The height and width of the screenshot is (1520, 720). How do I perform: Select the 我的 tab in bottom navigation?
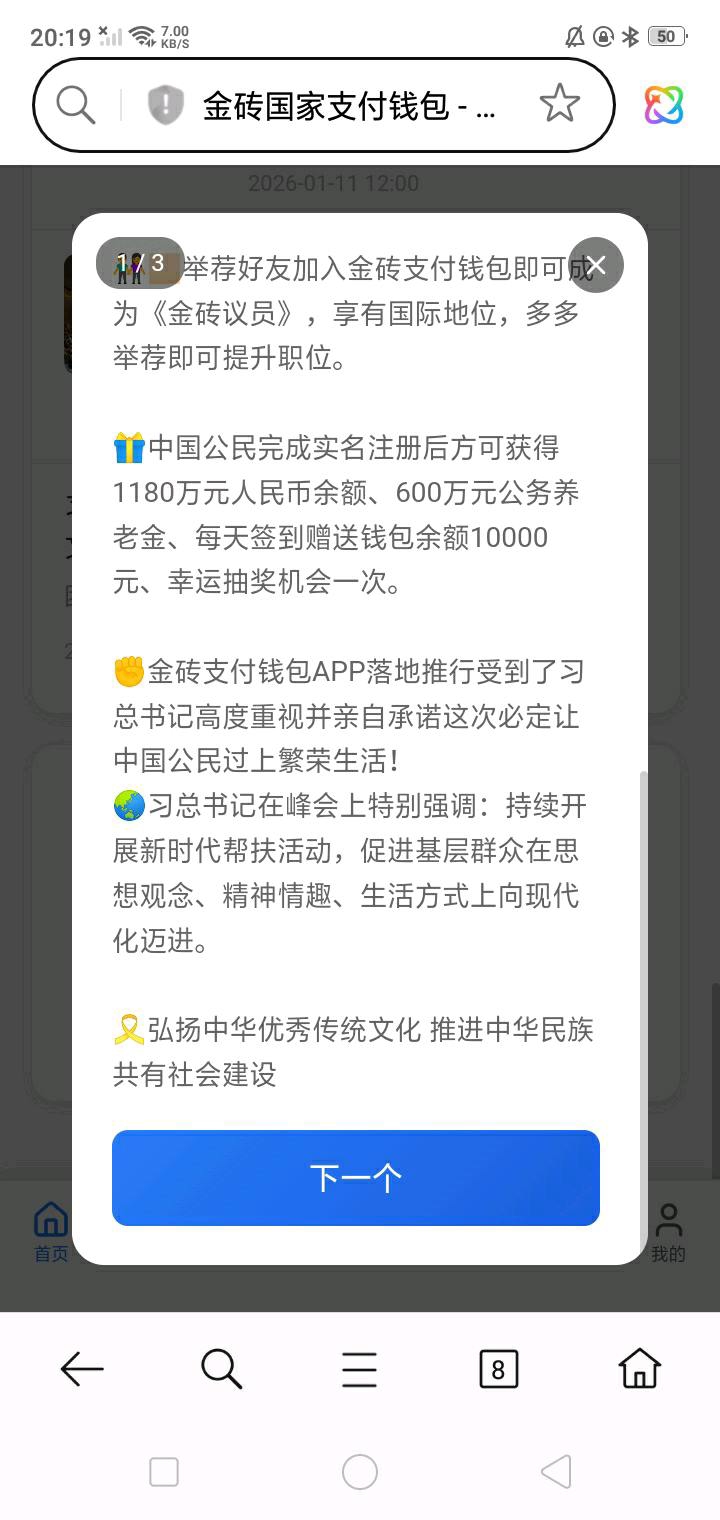[668, 1232]
